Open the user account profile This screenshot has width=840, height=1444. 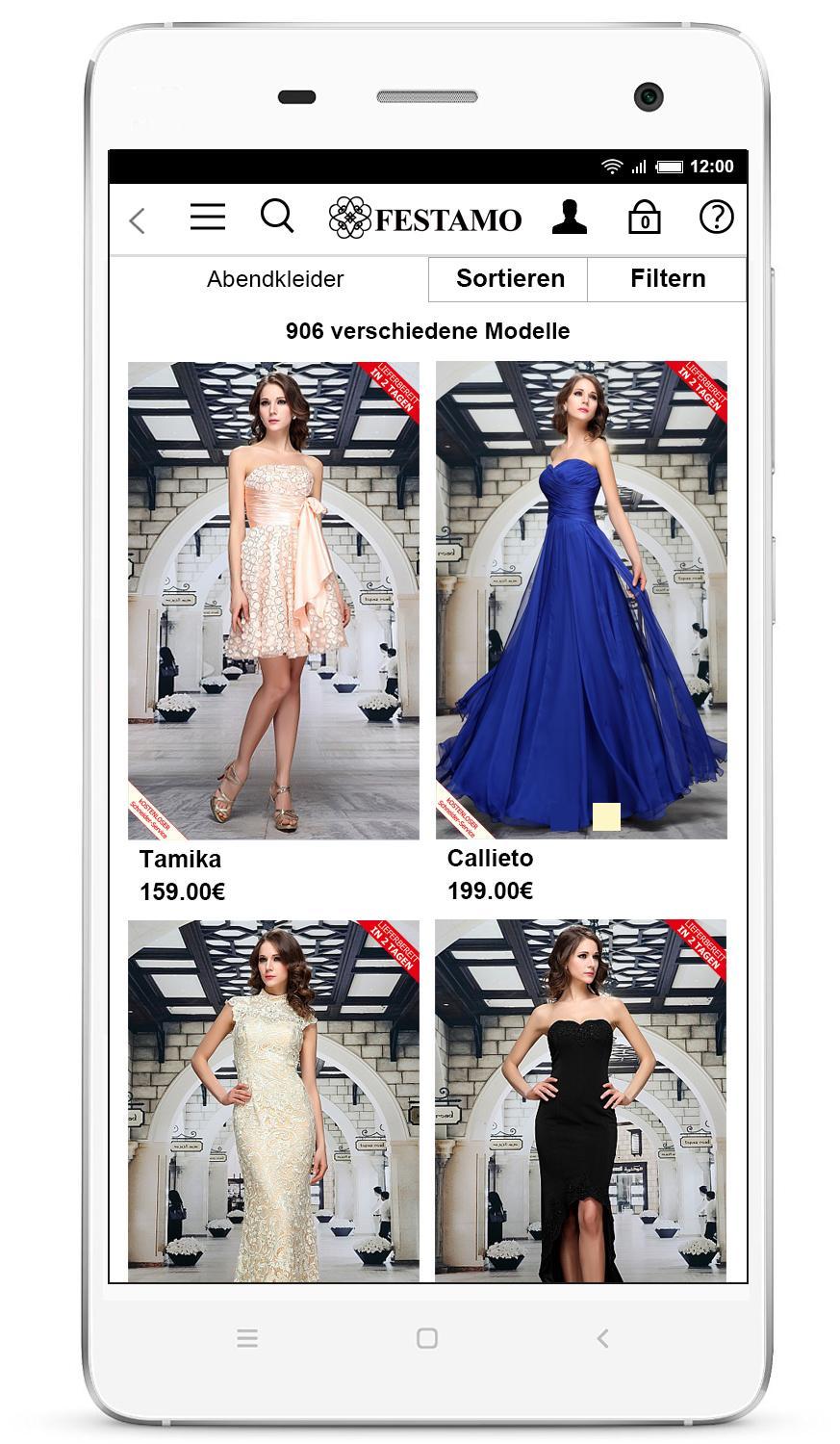pyautogui.click(x=570, y=217)
